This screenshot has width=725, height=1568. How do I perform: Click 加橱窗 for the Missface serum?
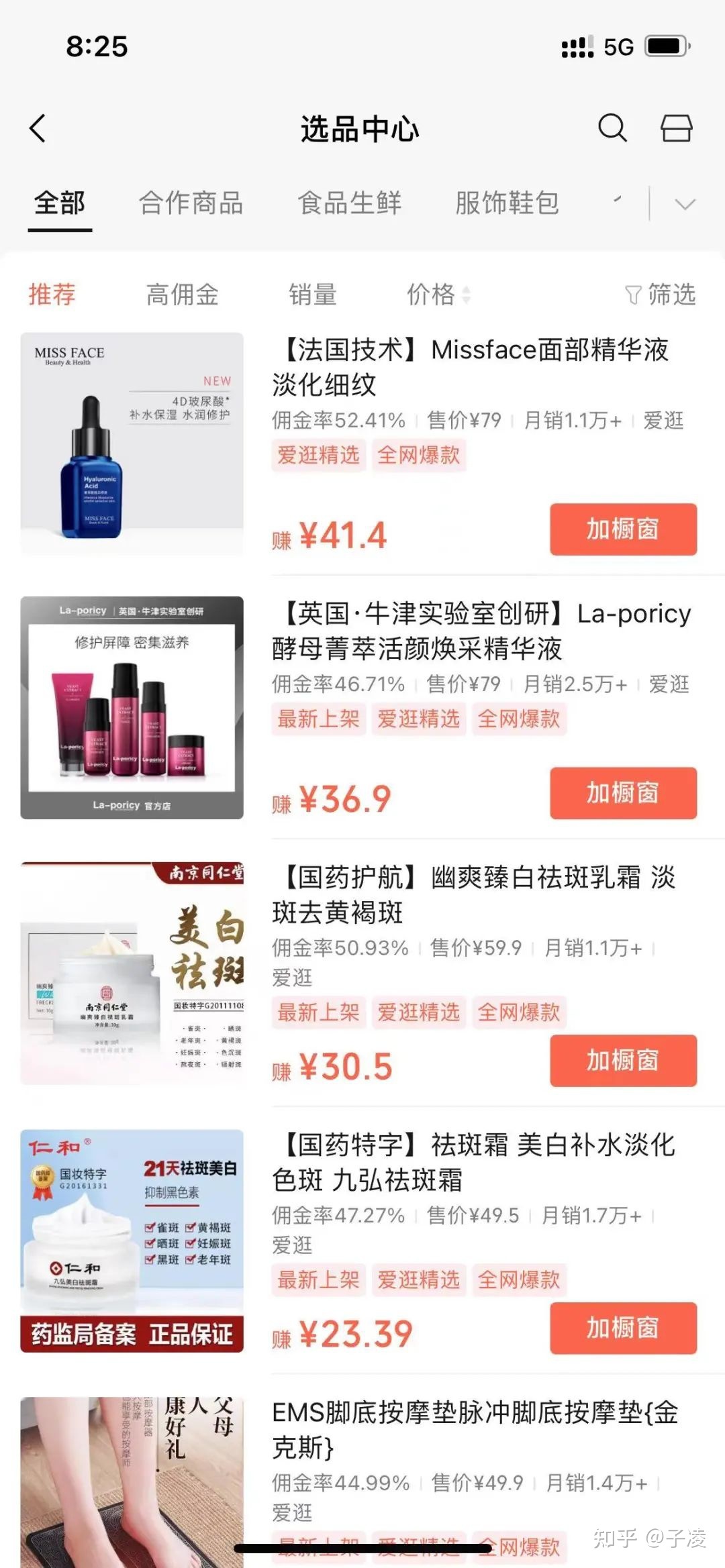pos(622,529)
